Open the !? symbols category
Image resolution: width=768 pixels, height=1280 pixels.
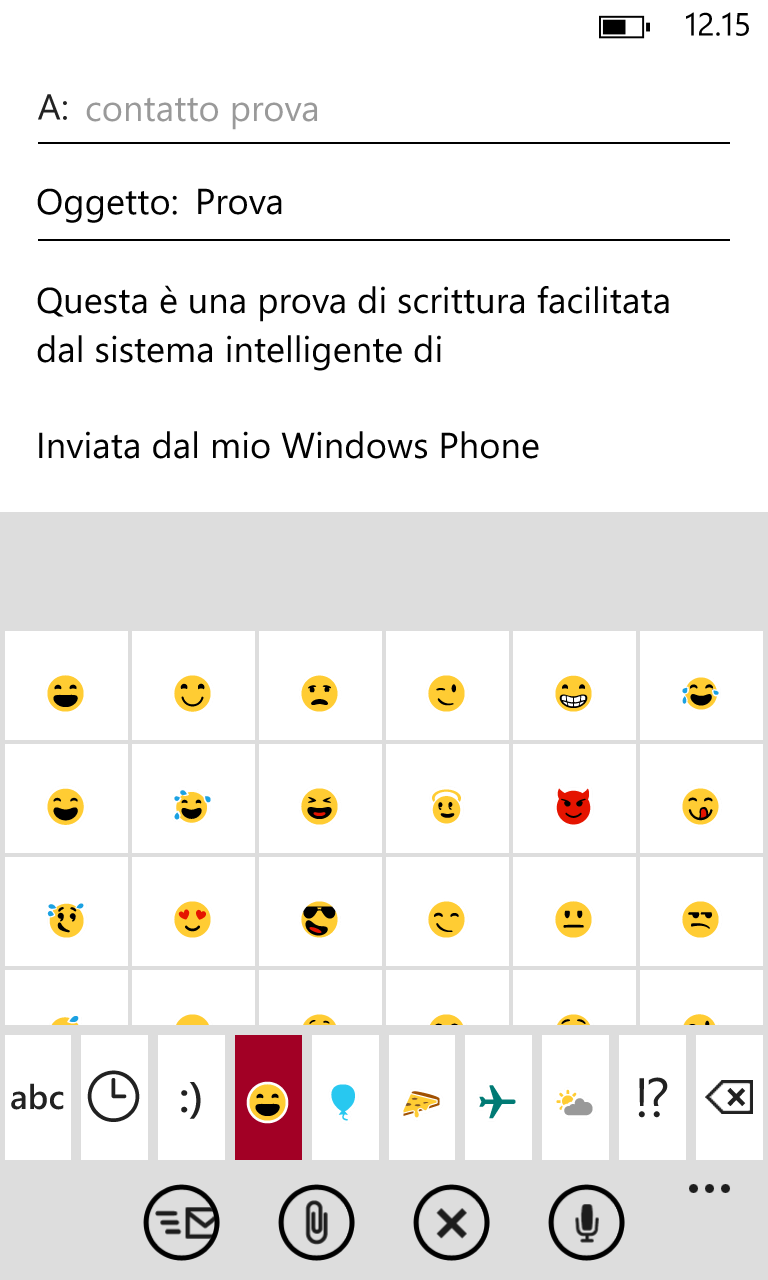coord(651,1098)
